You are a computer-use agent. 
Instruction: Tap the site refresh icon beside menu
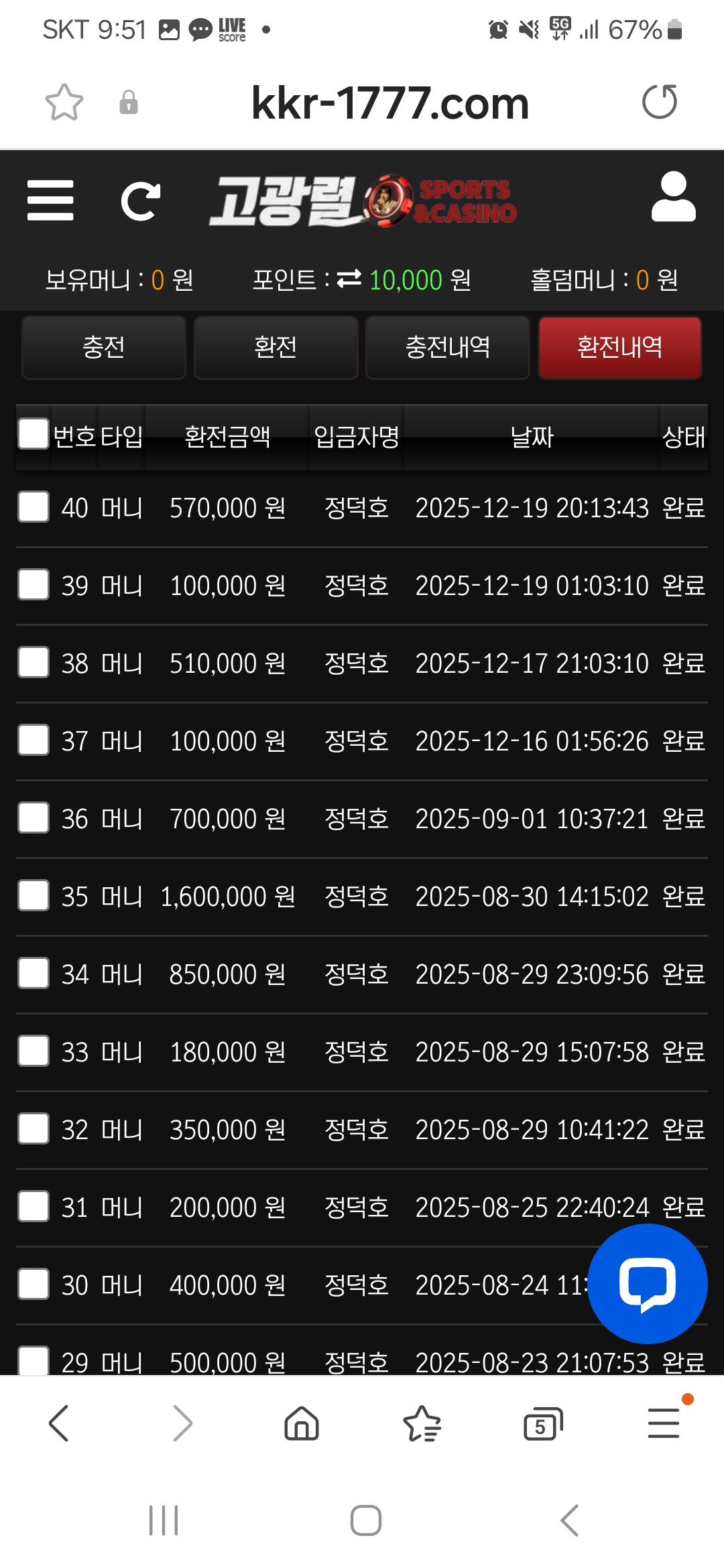(x=140, y=200)
